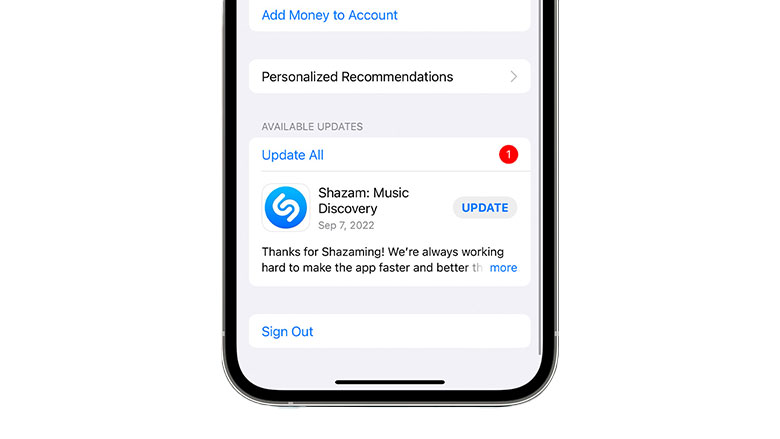Tap Add Money to Account
The height and width of the screenshot is (439, 780).
pos(329,15)
